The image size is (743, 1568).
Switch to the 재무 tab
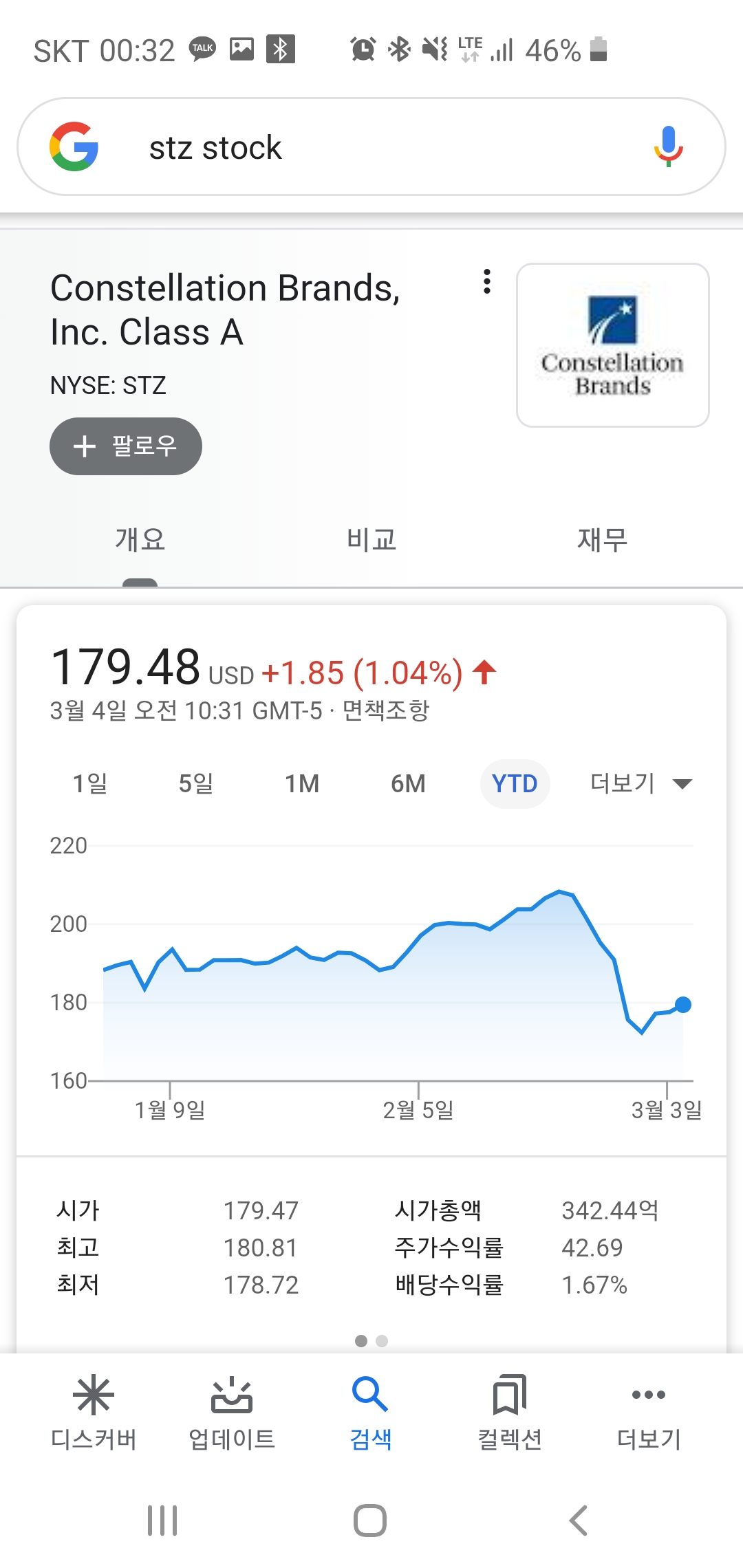[x=602, y=540]
